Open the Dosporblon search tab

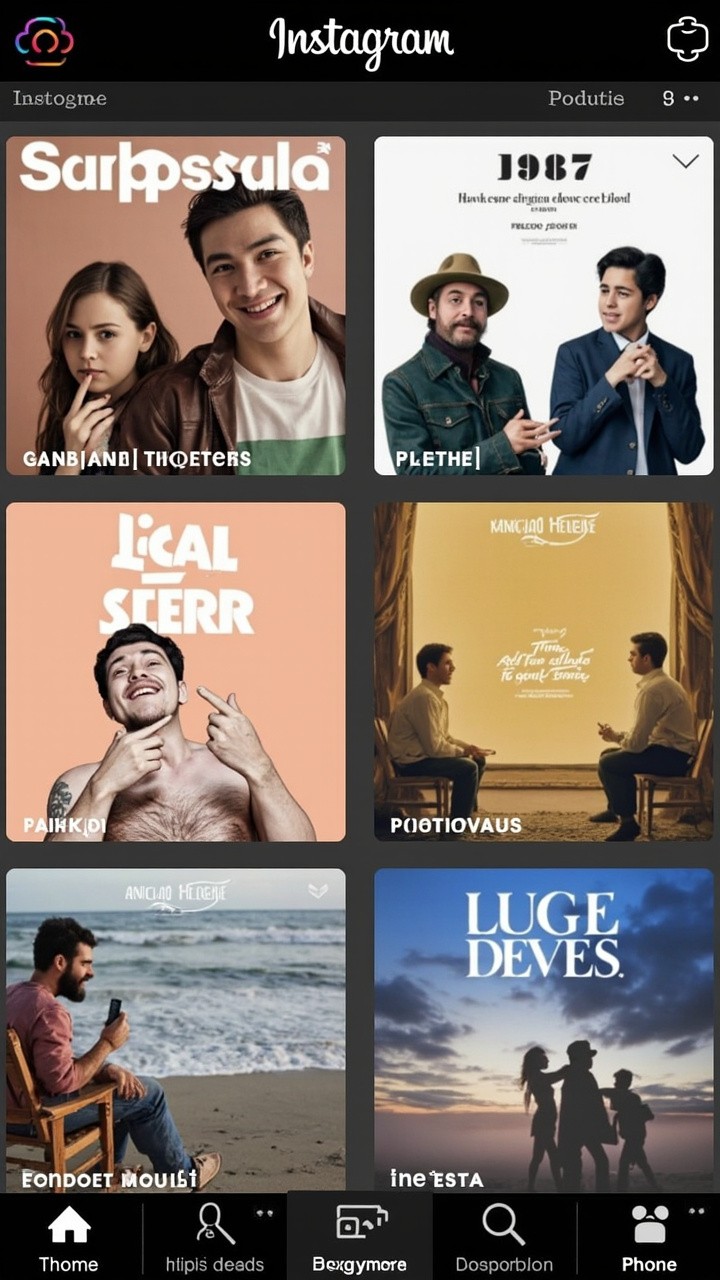tap(504, 1238)
